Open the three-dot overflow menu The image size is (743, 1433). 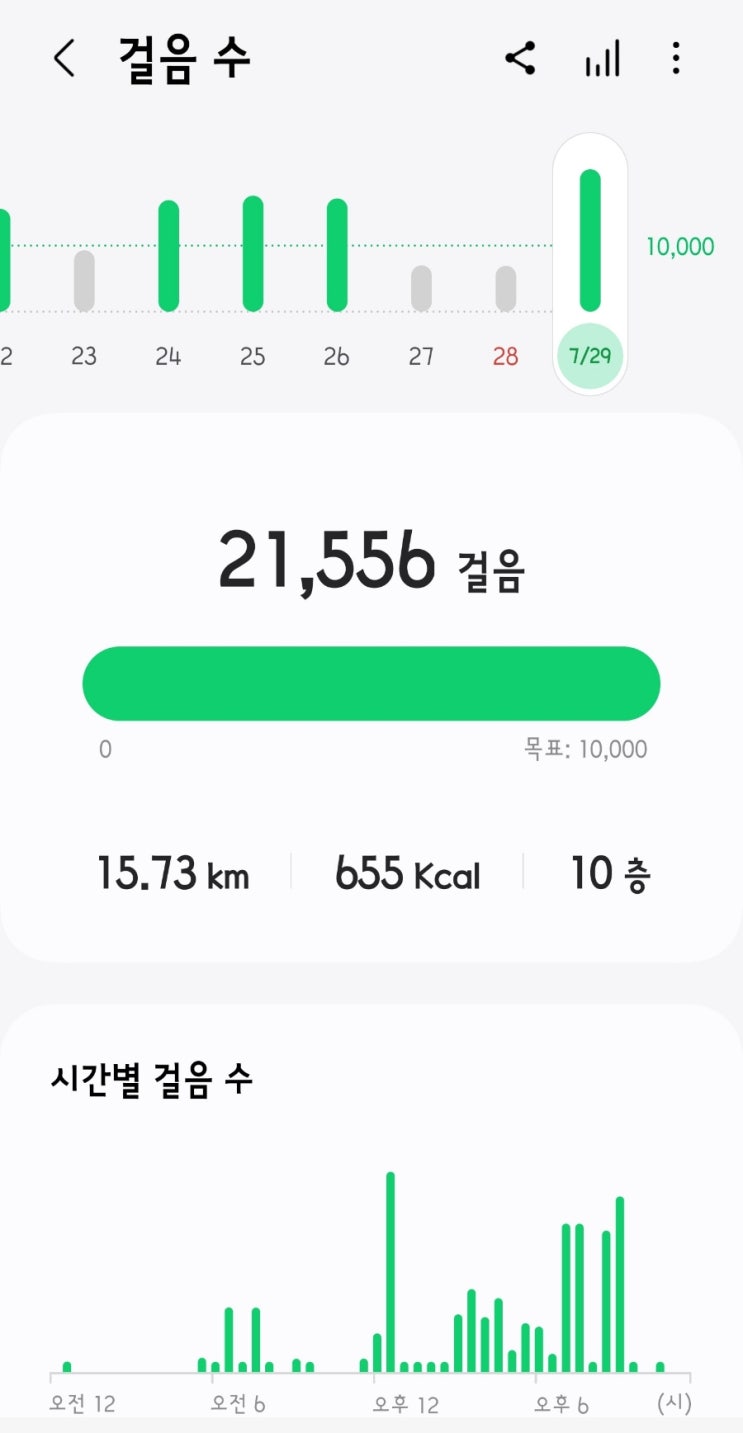click(676, 59)
